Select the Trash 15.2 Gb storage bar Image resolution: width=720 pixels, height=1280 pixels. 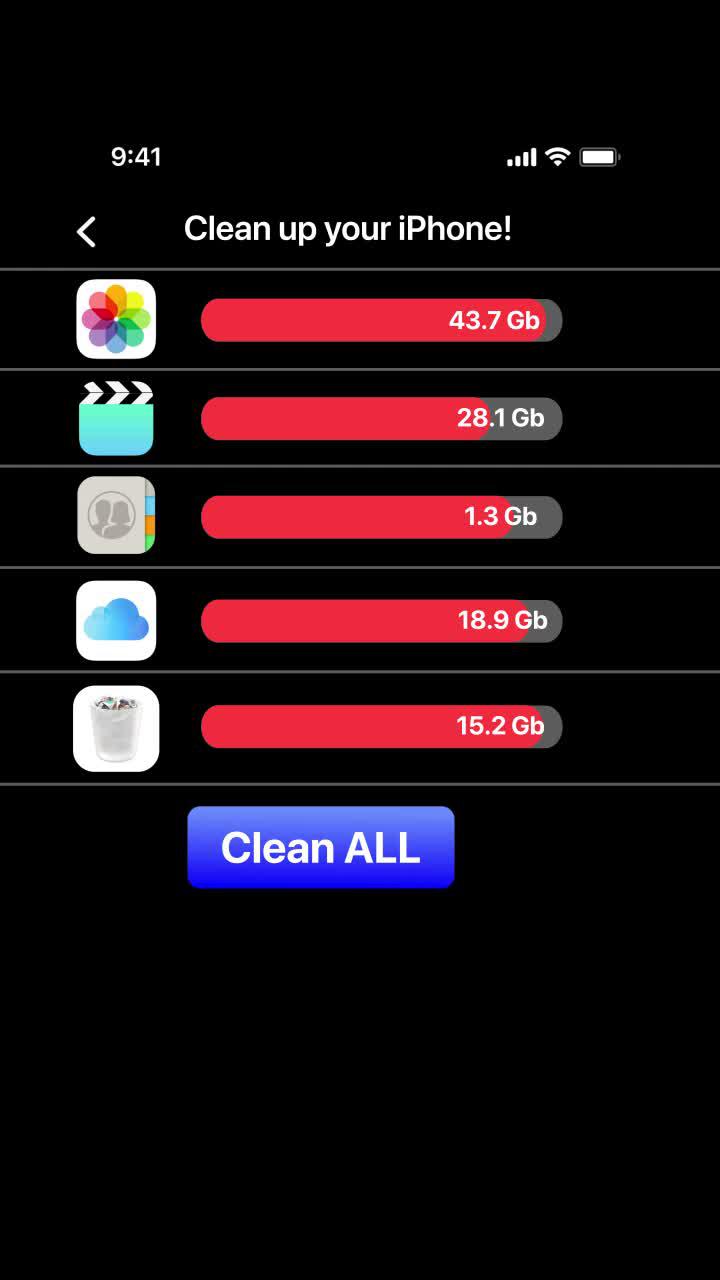(x=381, y=727)
